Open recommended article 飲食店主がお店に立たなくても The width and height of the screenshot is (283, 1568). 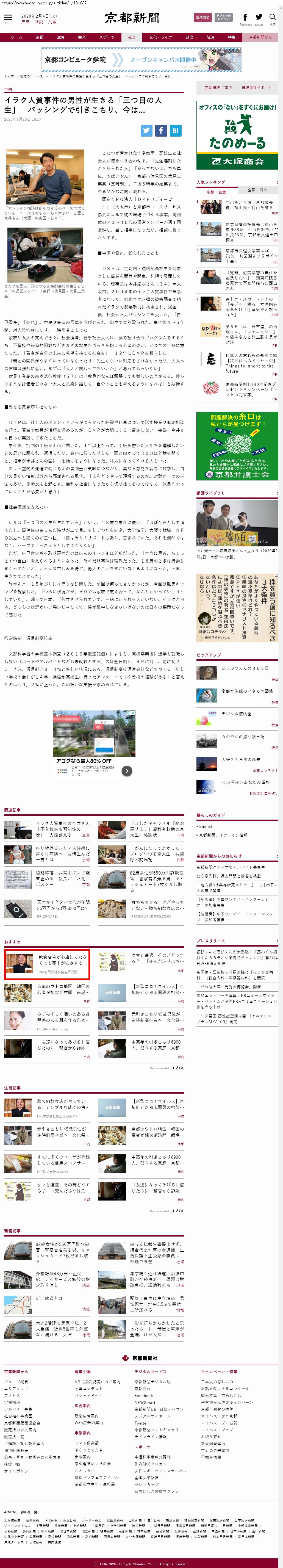[x=47, y=964]
